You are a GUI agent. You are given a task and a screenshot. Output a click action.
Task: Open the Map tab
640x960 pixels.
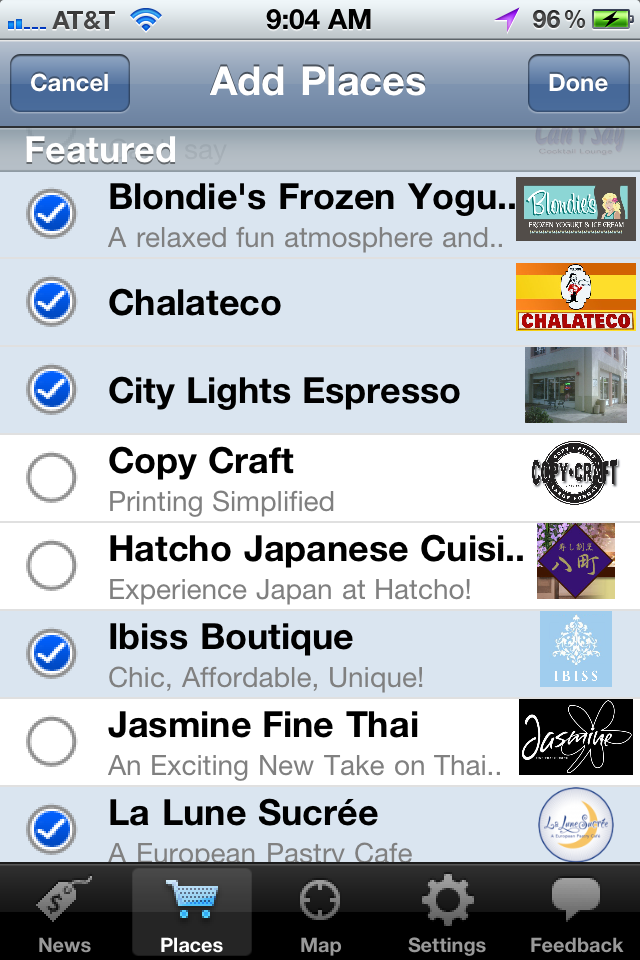[320, 914]
